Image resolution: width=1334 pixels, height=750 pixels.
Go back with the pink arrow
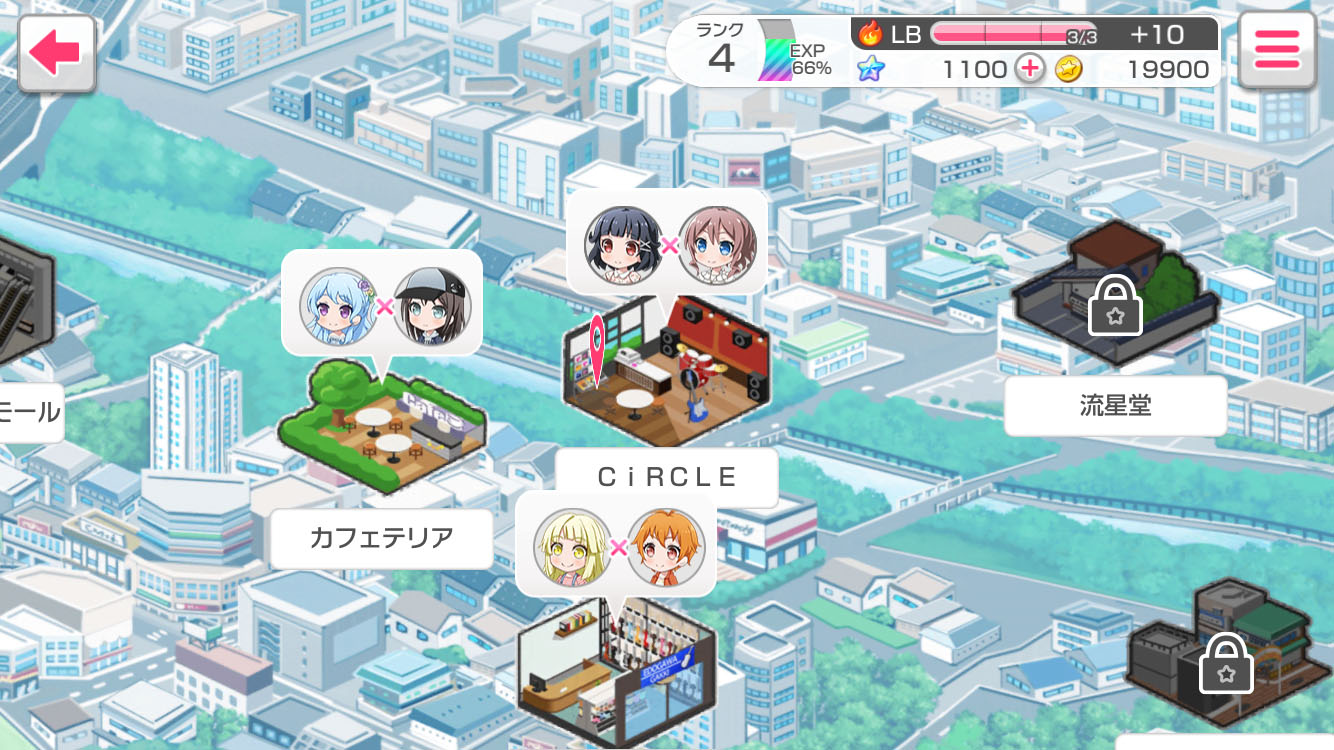coord(55,54)
